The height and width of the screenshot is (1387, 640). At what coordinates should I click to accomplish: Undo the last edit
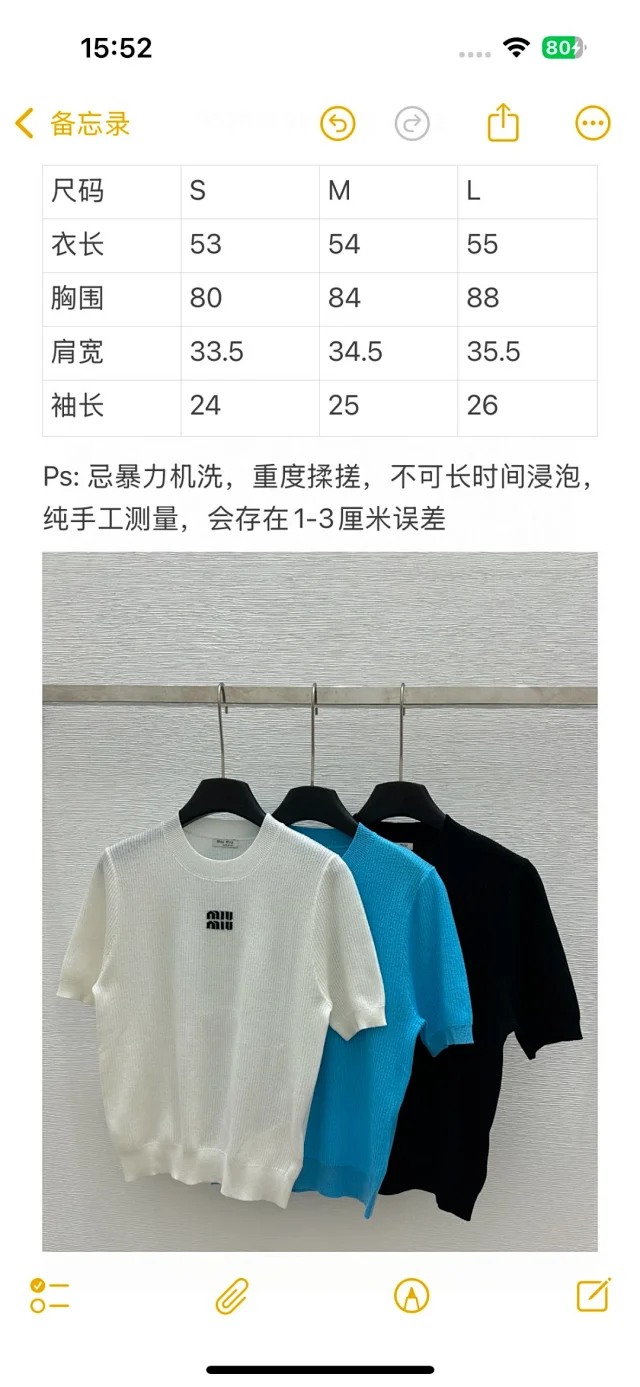[x=338, y=124]
